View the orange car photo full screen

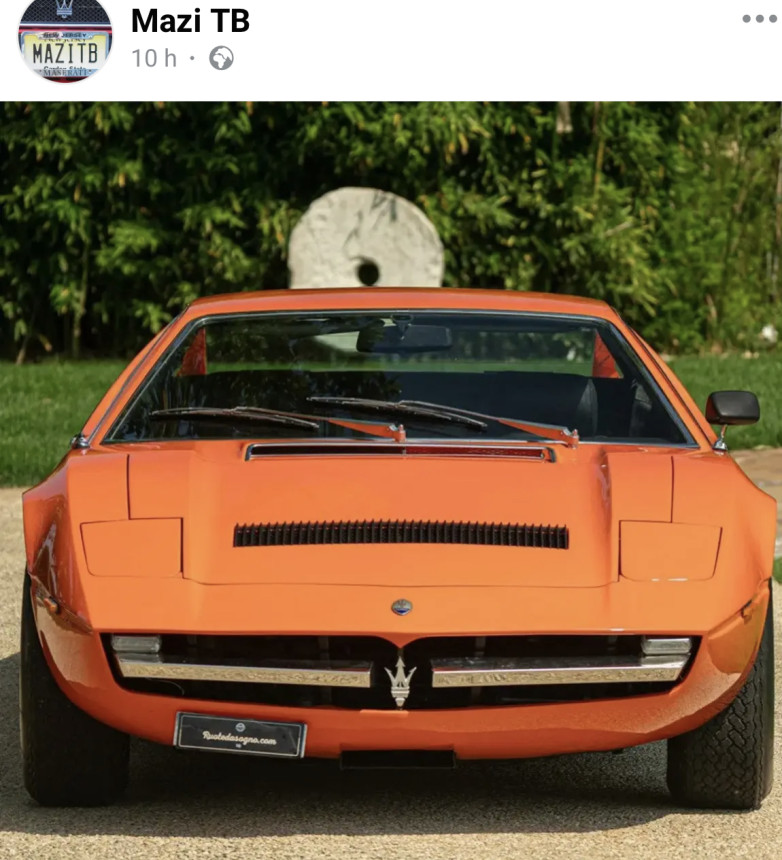point(391,480)
